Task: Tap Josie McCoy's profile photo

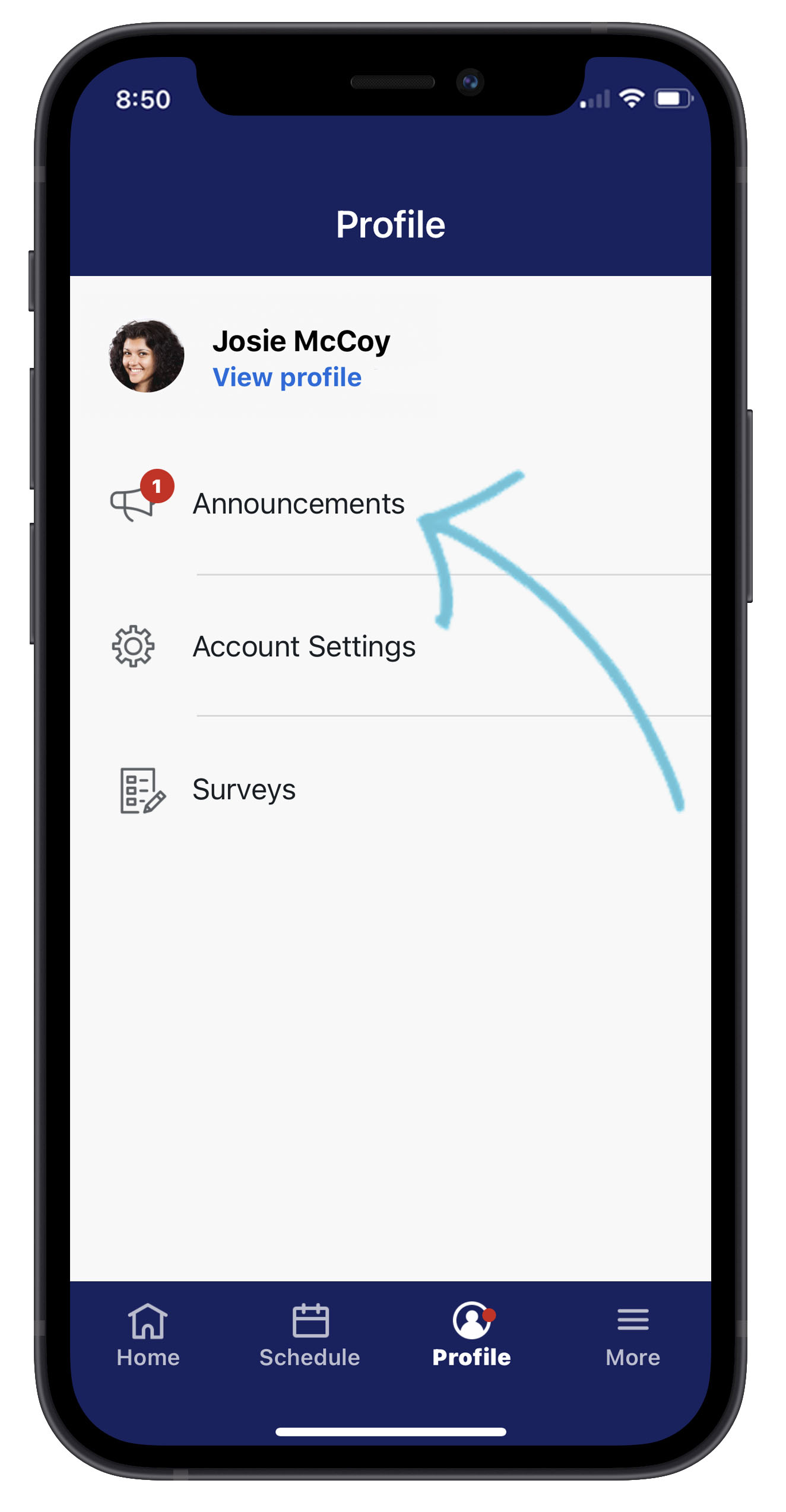Action: coord(147,356)
